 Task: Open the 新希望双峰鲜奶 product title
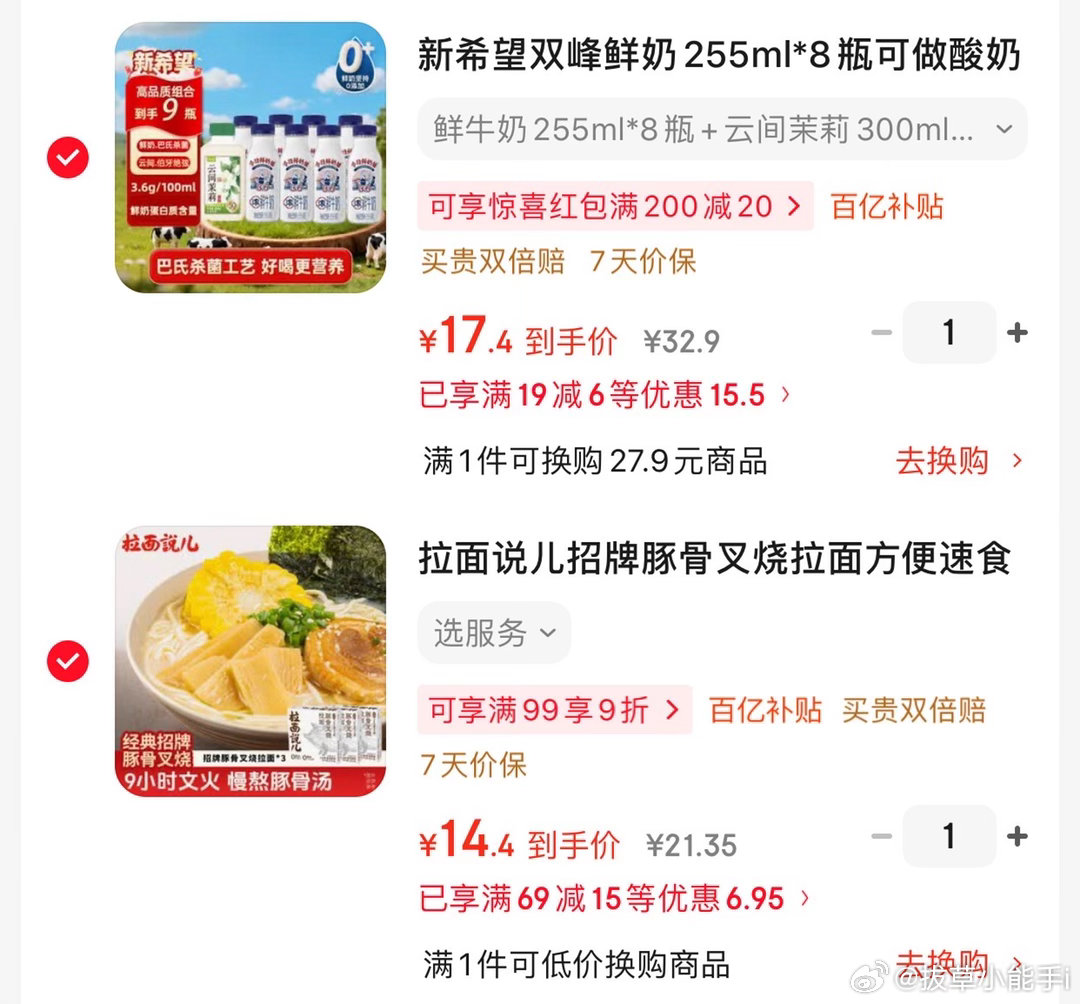pos(718,56)
